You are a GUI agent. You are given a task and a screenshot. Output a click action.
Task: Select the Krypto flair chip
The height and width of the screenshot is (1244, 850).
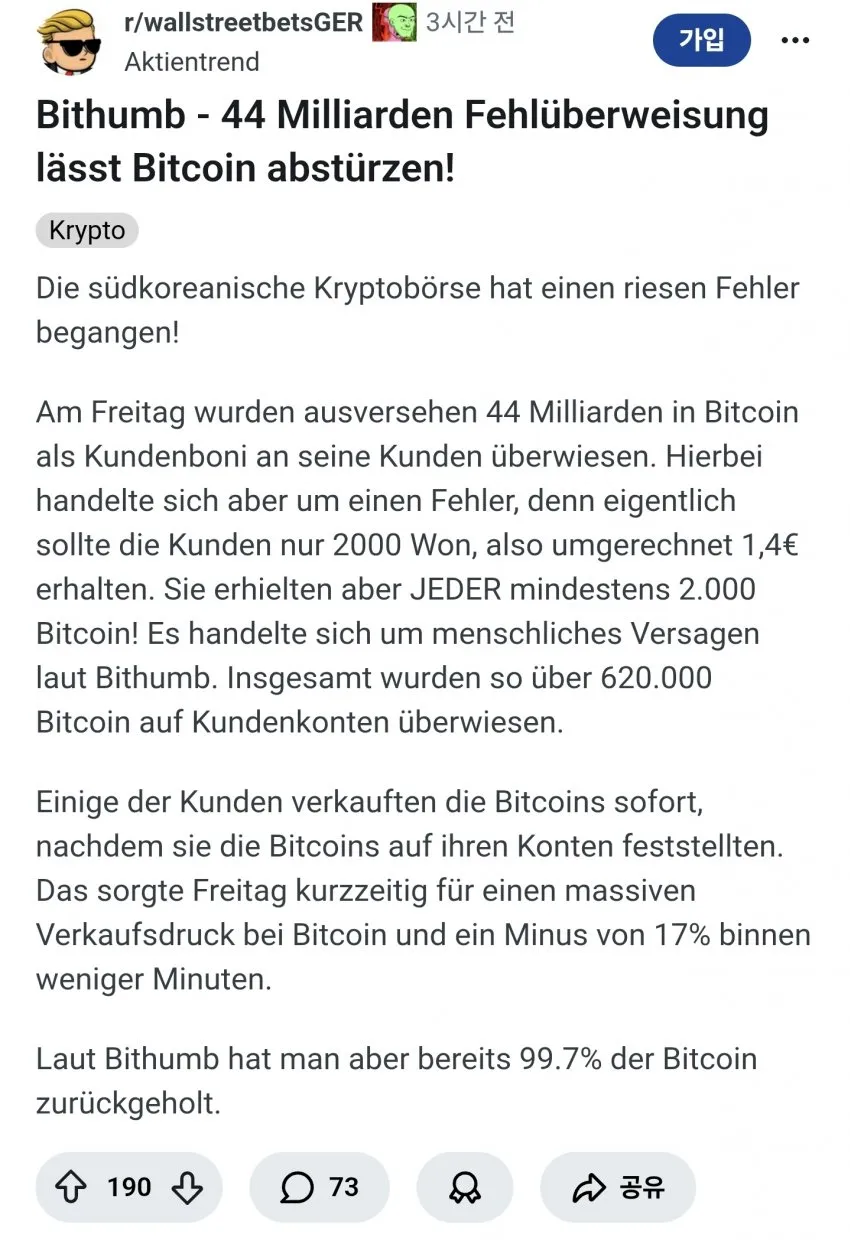click(x=87, y=231)
